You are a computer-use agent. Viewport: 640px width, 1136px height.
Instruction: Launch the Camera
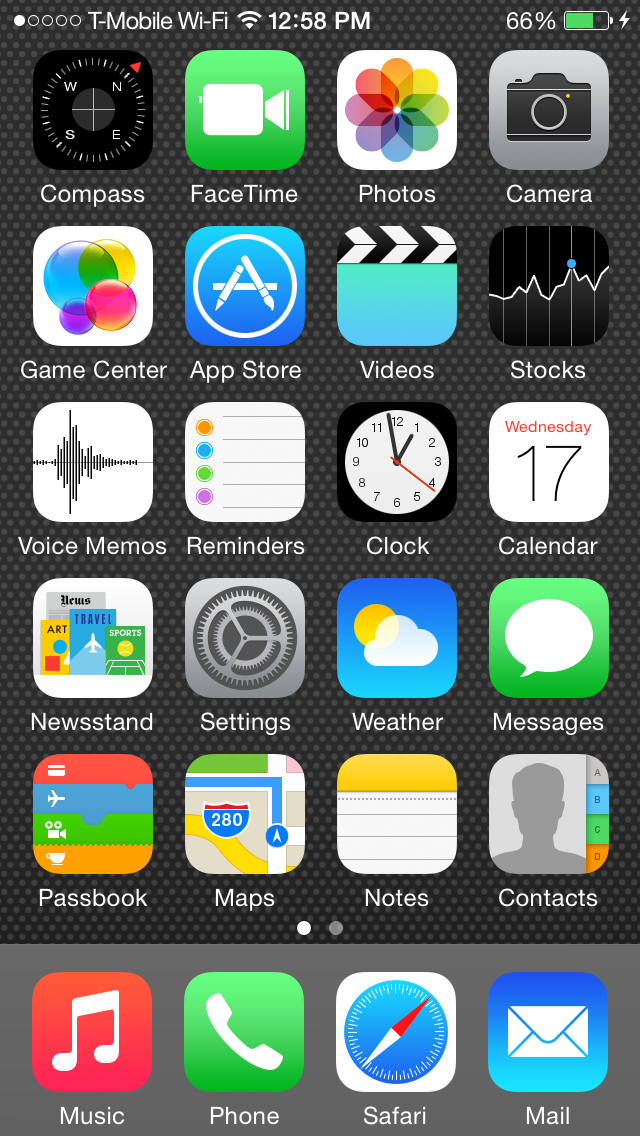[549, 110]
